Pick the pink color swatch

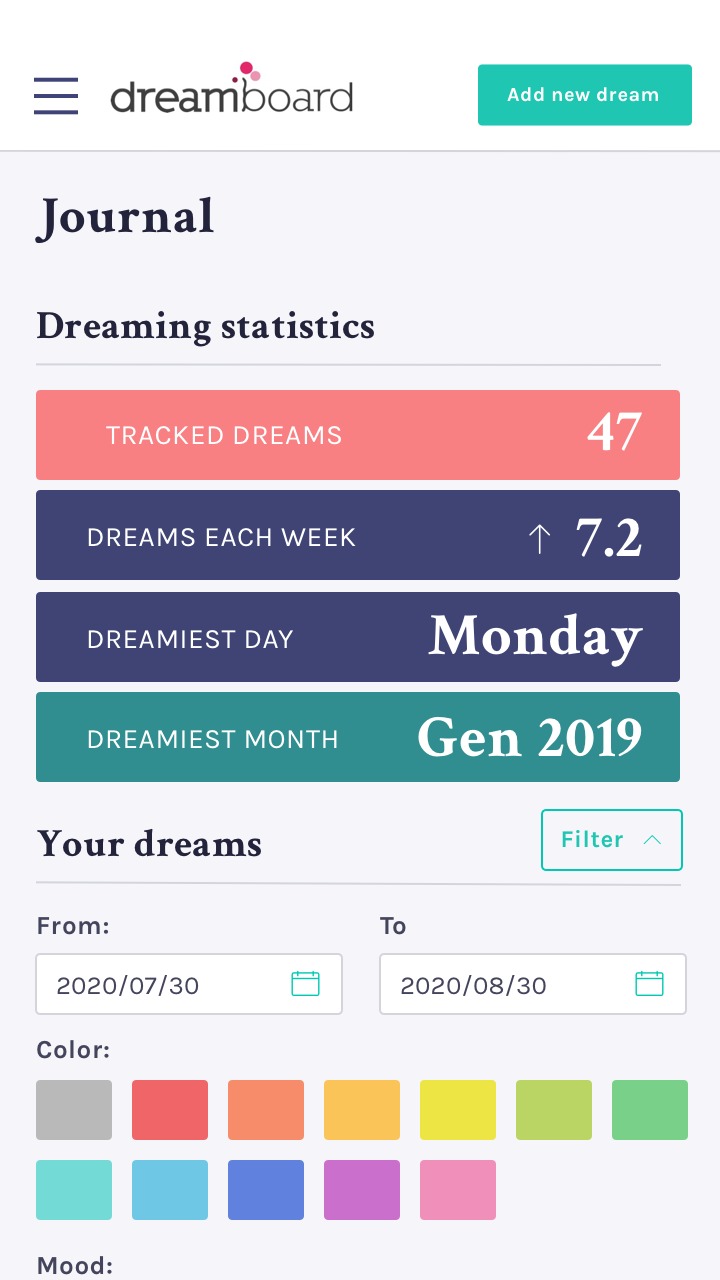(458, 1190)
